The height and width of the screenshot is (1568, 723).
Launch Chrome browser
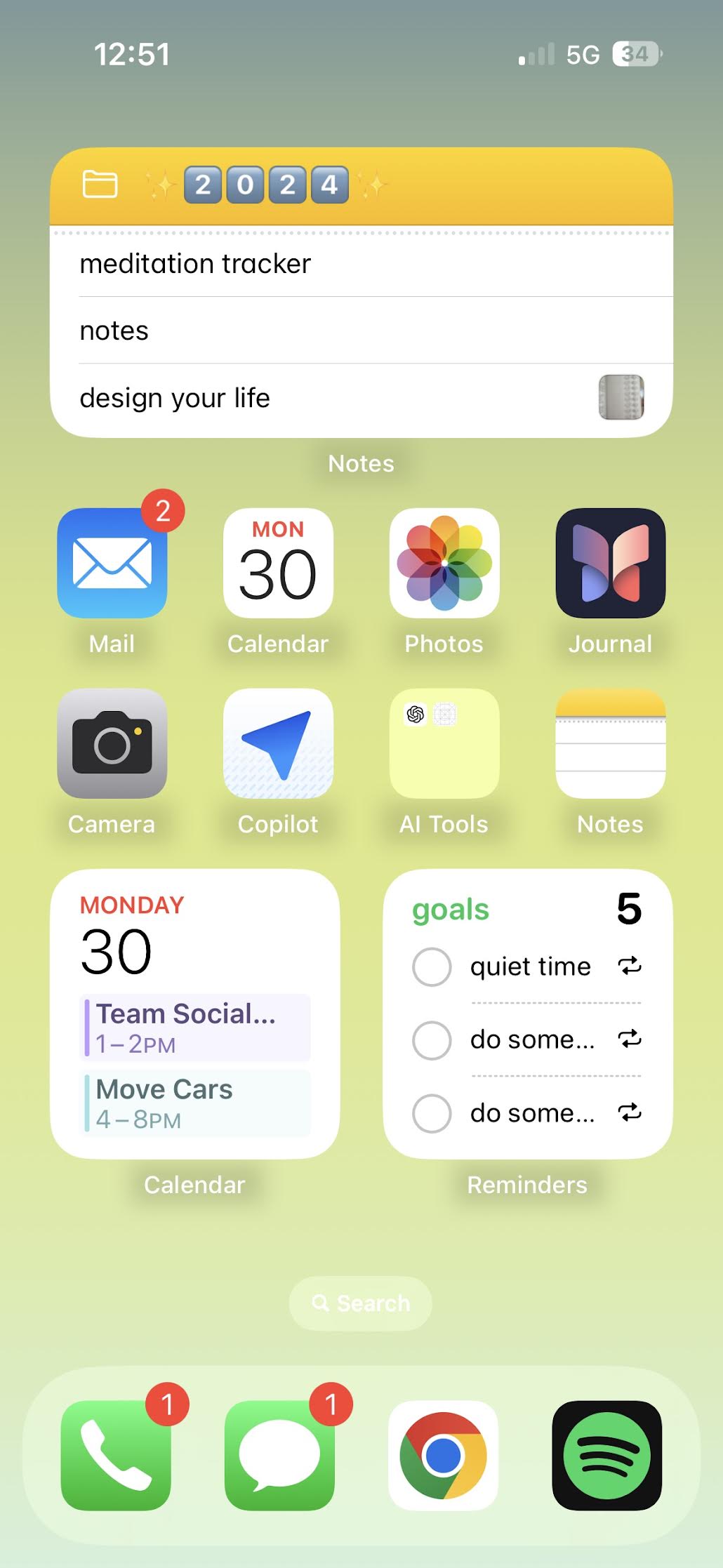click(443, 1455)
